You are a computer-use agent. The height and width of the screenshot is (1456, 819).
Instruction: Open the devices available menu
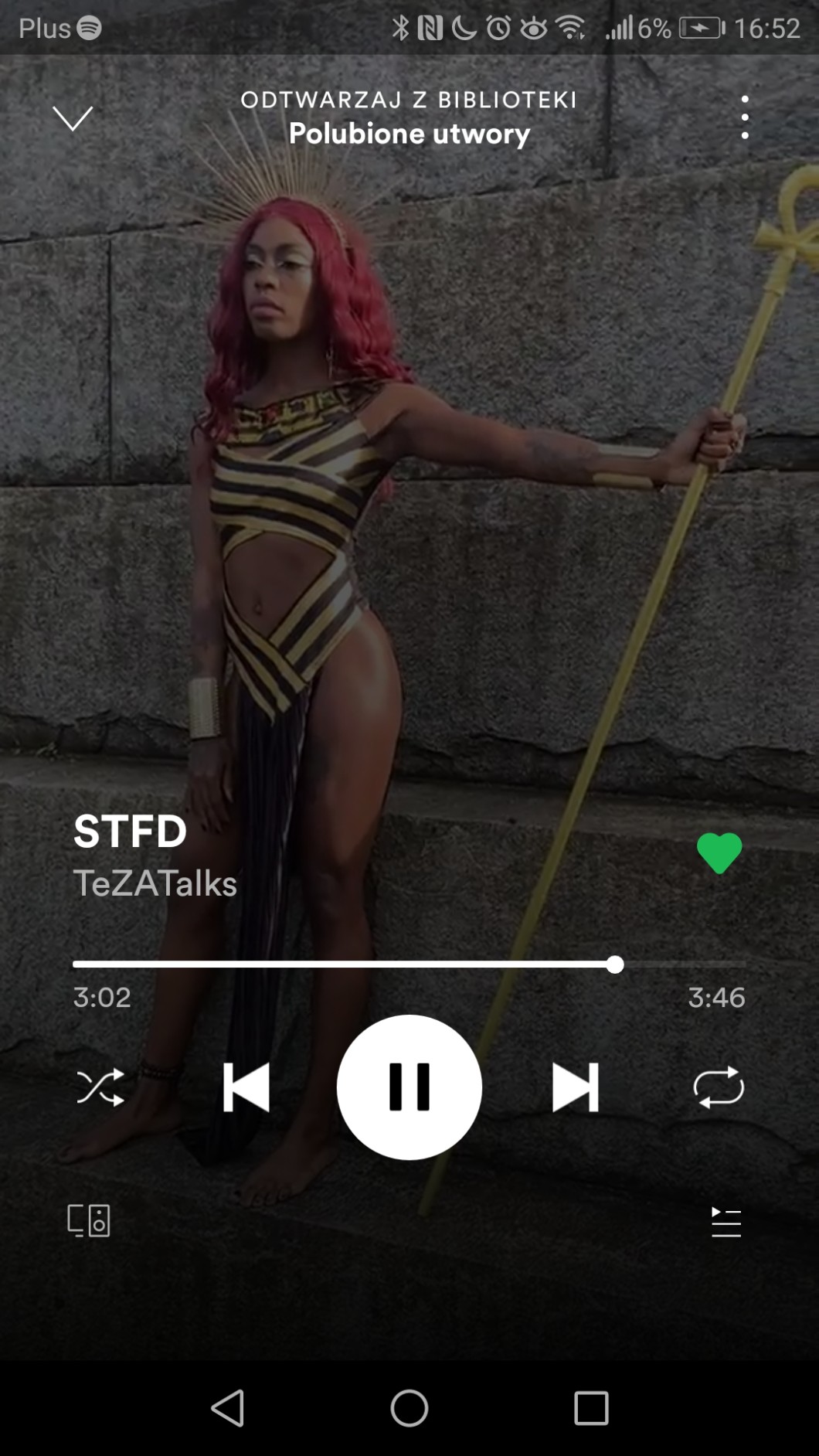tap(89, 1221)
